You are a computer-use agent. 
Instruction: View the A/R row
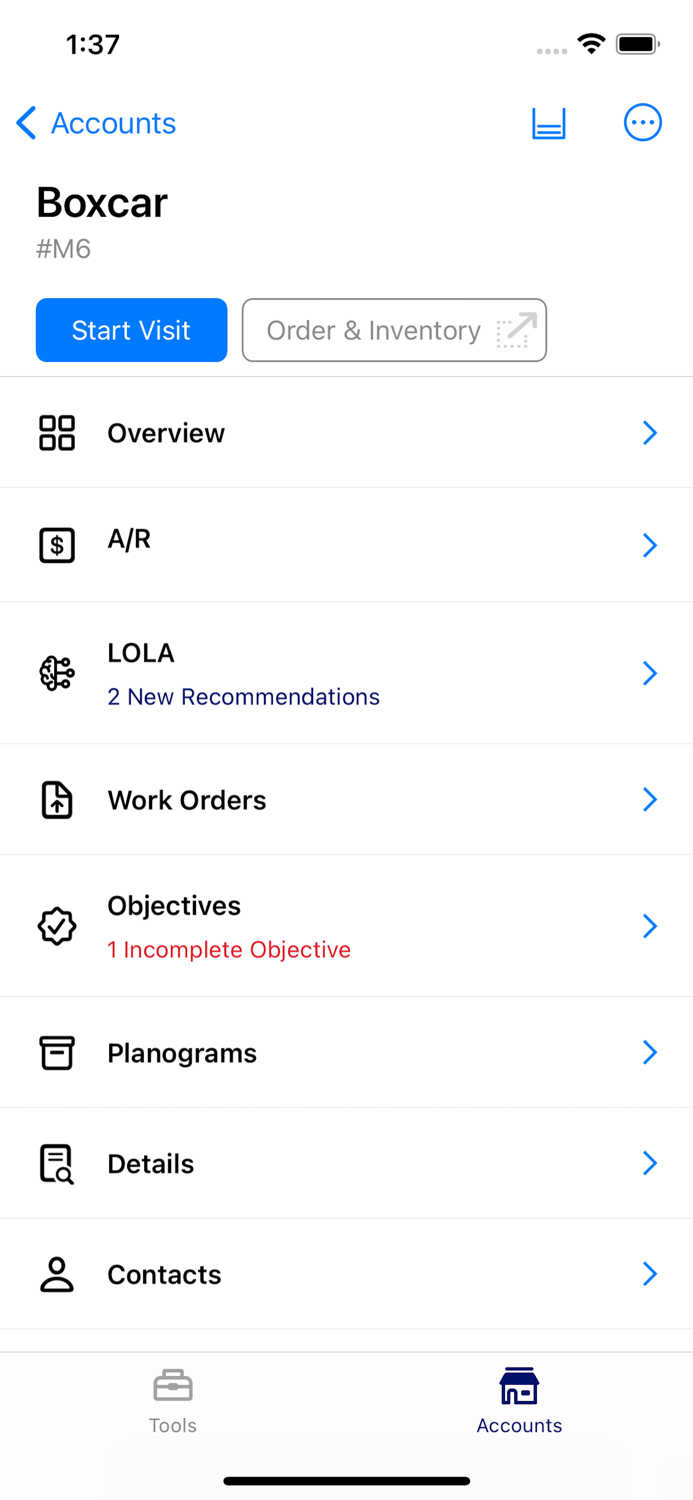coord(346,544)
